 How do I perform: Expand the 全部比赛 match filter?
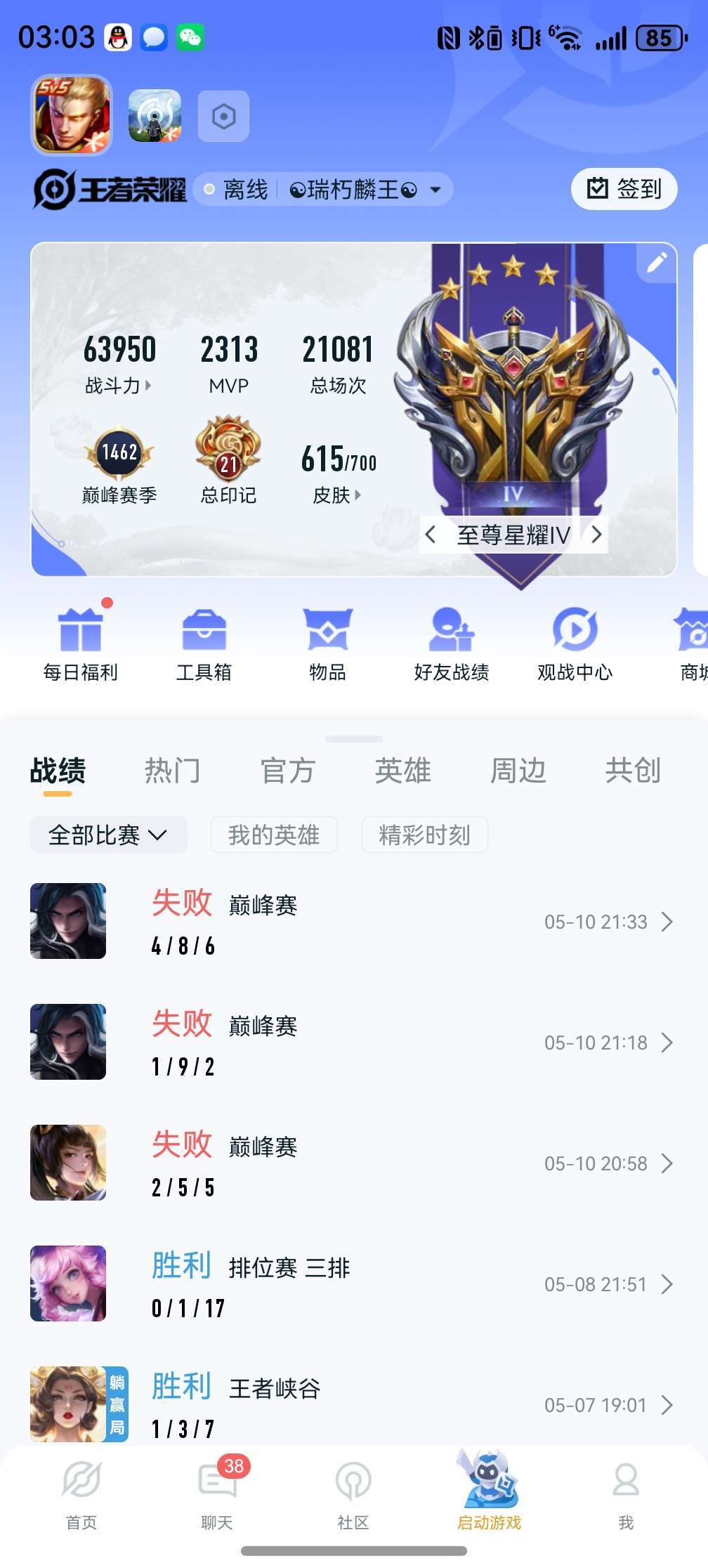108,835
